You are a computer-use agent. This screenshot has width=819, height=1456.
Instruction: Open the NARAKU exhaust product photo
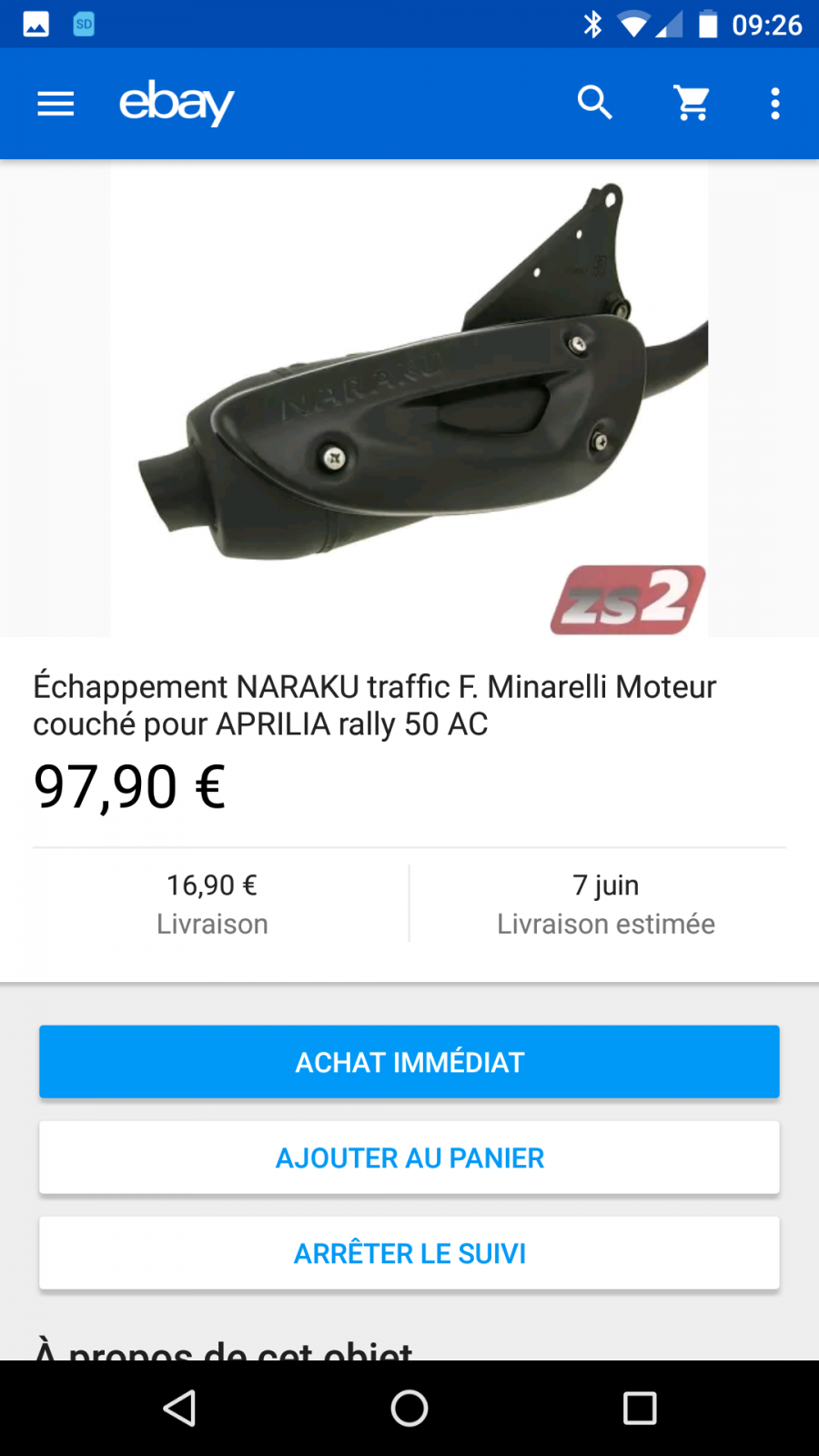pyautogui.click(x=409, y=399)
